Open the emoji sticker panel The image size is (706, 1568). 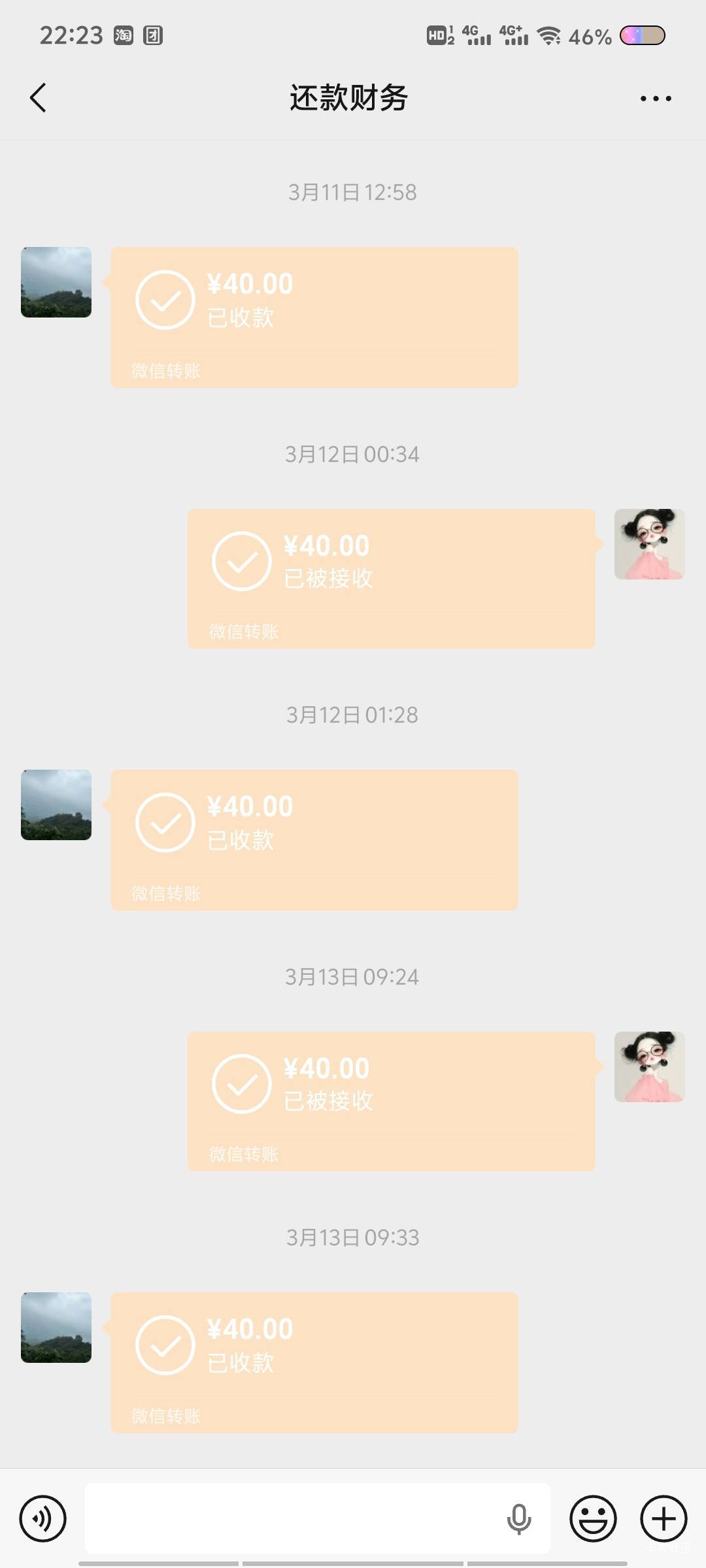pyautogui.click(x=593, y=1518)
